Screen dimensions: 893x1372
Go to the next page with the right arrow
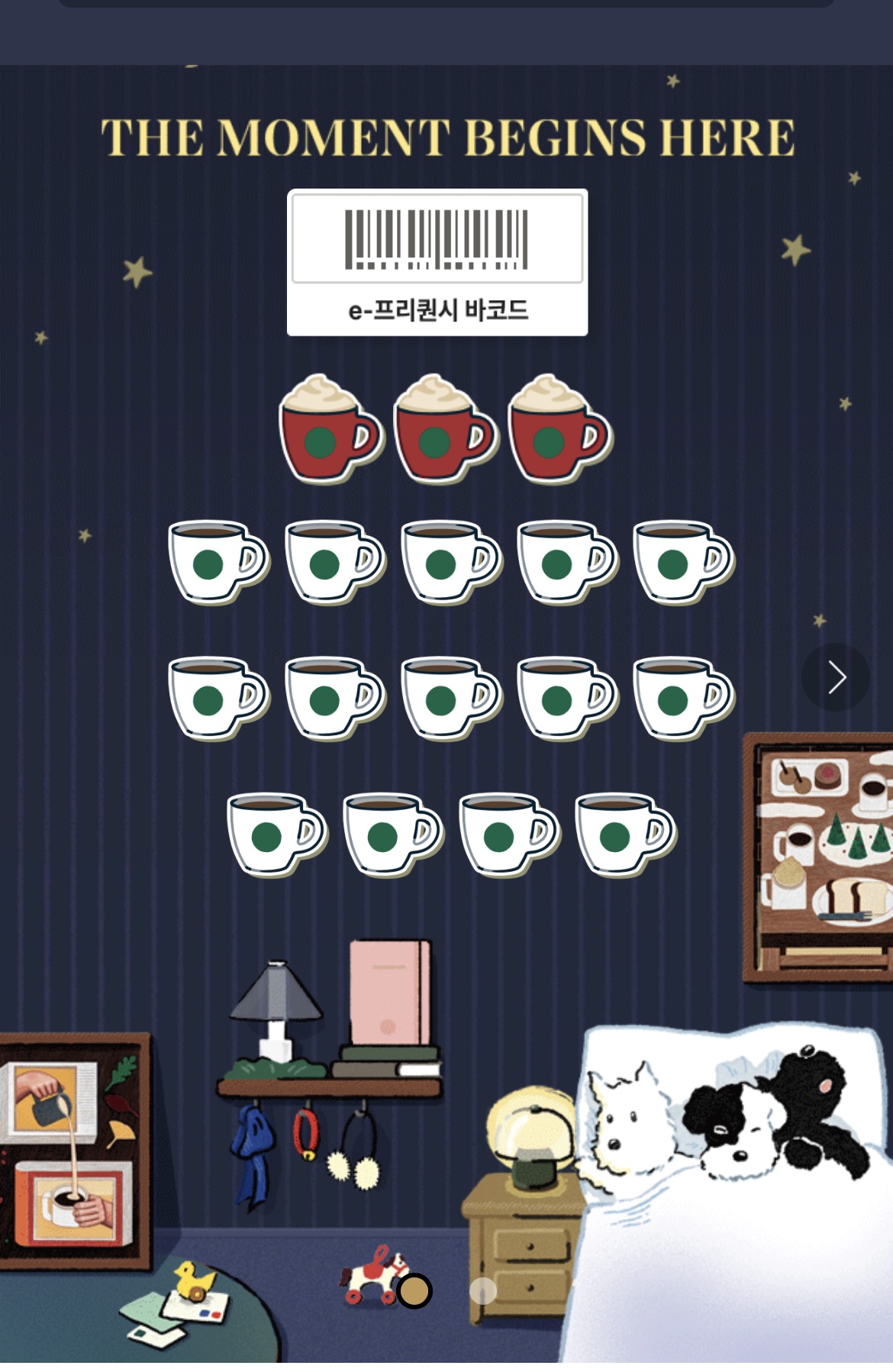[836, 677]
